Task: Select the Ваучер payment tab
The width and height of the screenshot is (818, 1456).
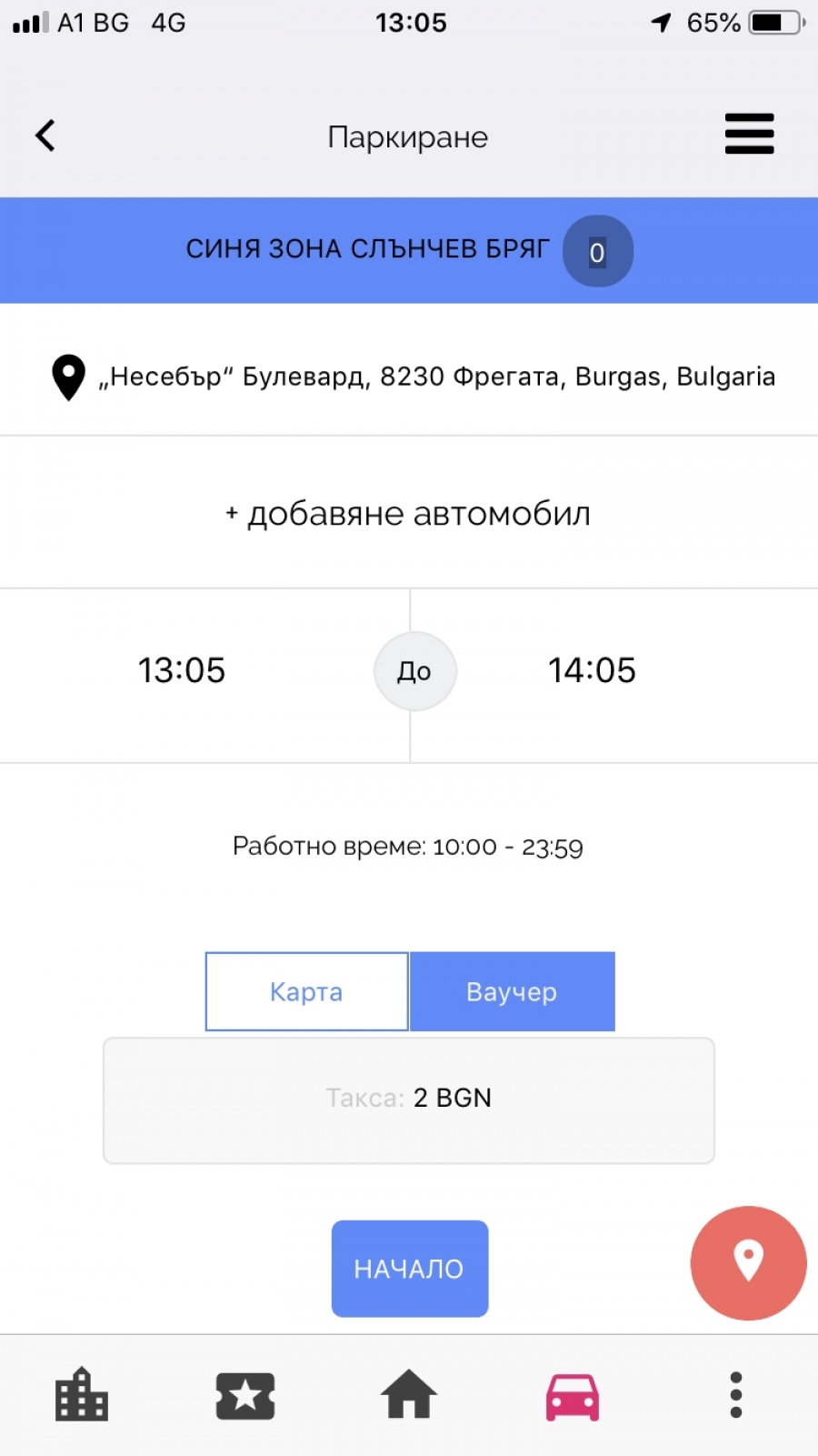Action: pyautogui.click(x=512, y=991)
